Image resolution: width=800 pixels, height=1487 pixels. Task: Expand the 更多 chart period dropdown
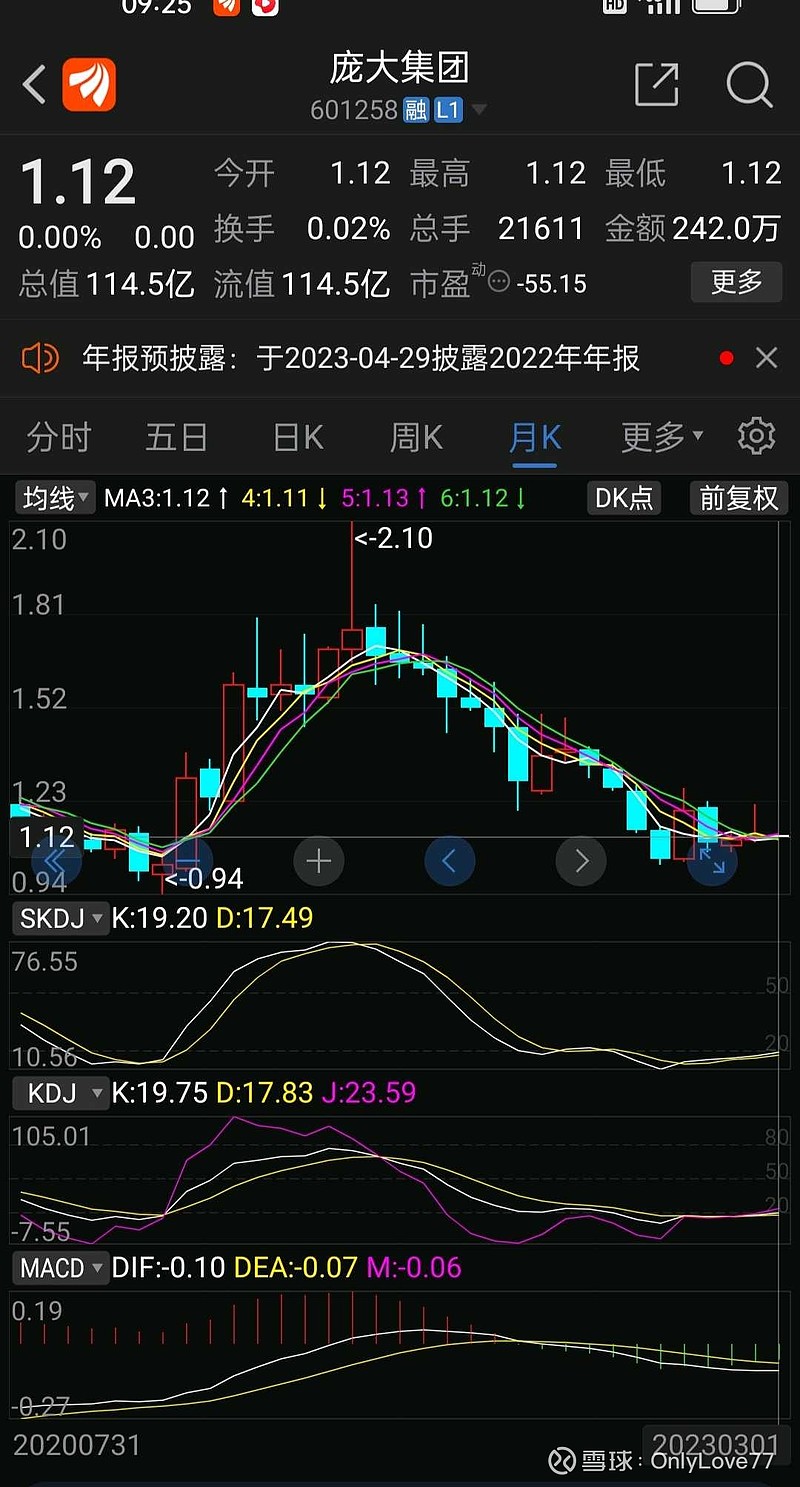click(x=662, y=437)
